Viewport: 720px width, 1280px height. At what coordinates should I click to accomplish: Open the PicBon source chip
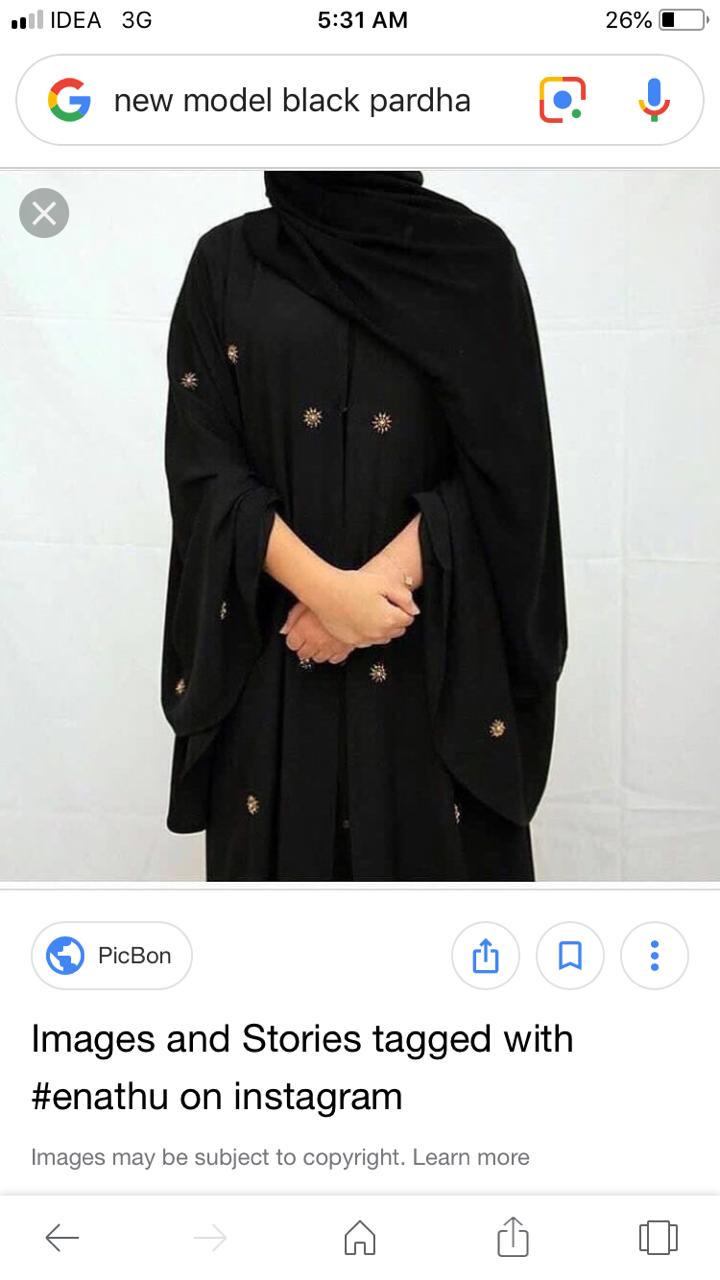112,955
